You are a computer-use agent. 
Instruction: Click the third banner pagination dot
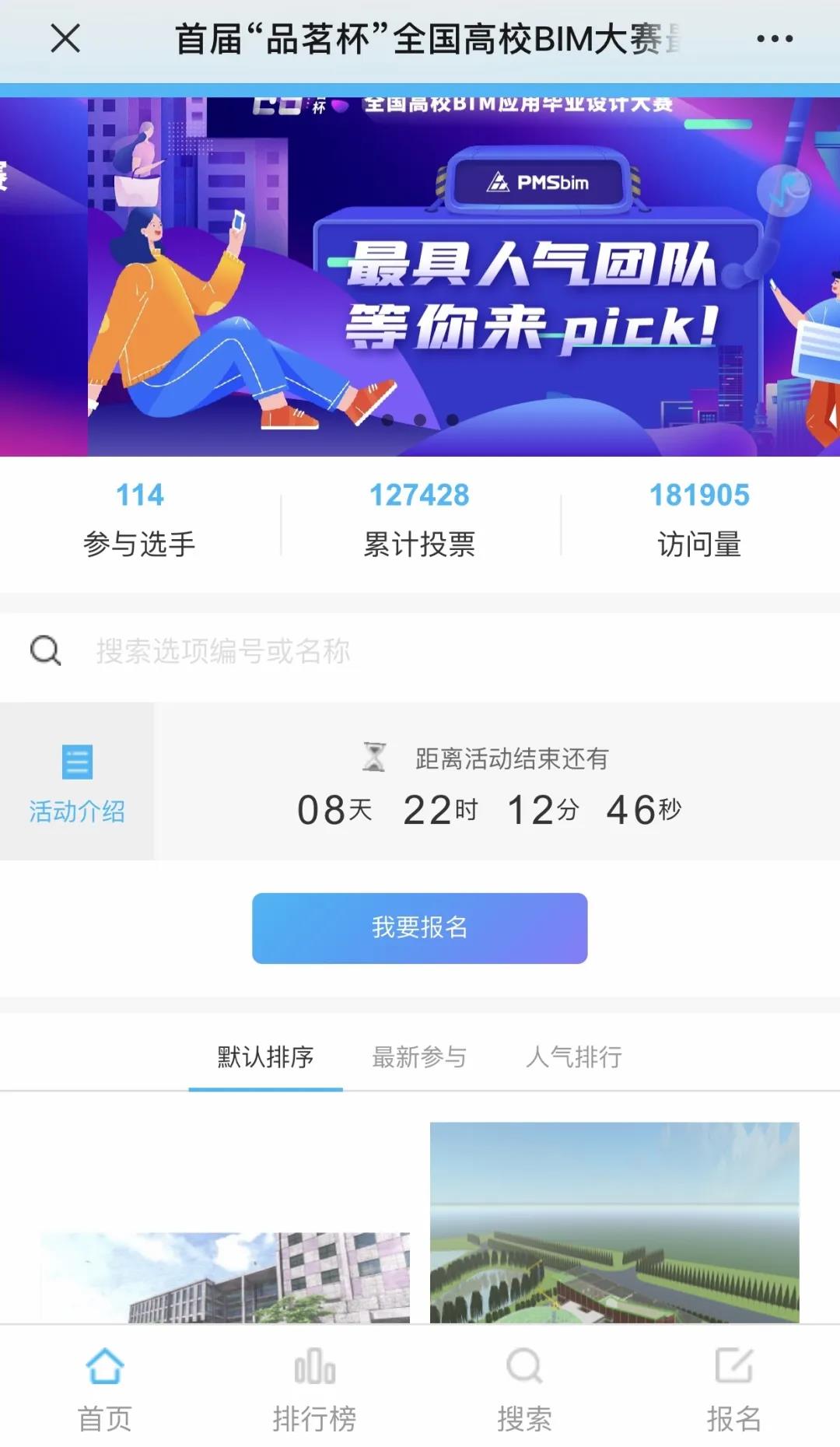[x=452, y=420]
